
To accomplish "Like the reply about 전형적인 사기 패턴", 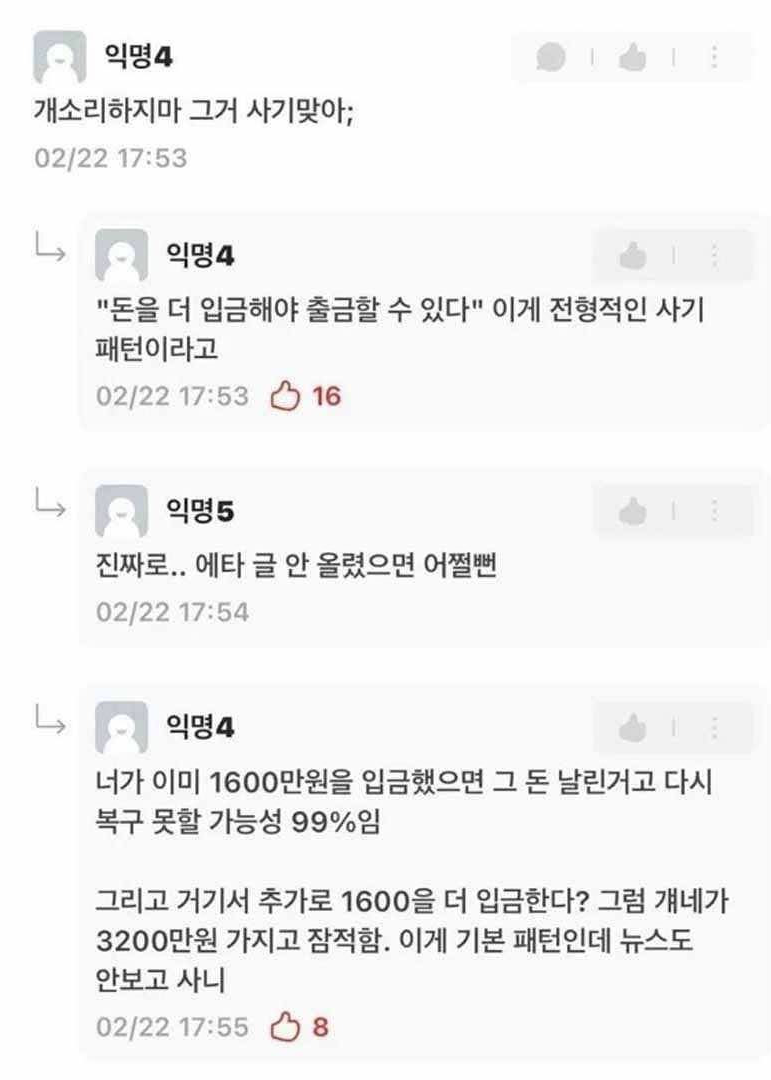I will pyautogui.click(x=633, y=256).
